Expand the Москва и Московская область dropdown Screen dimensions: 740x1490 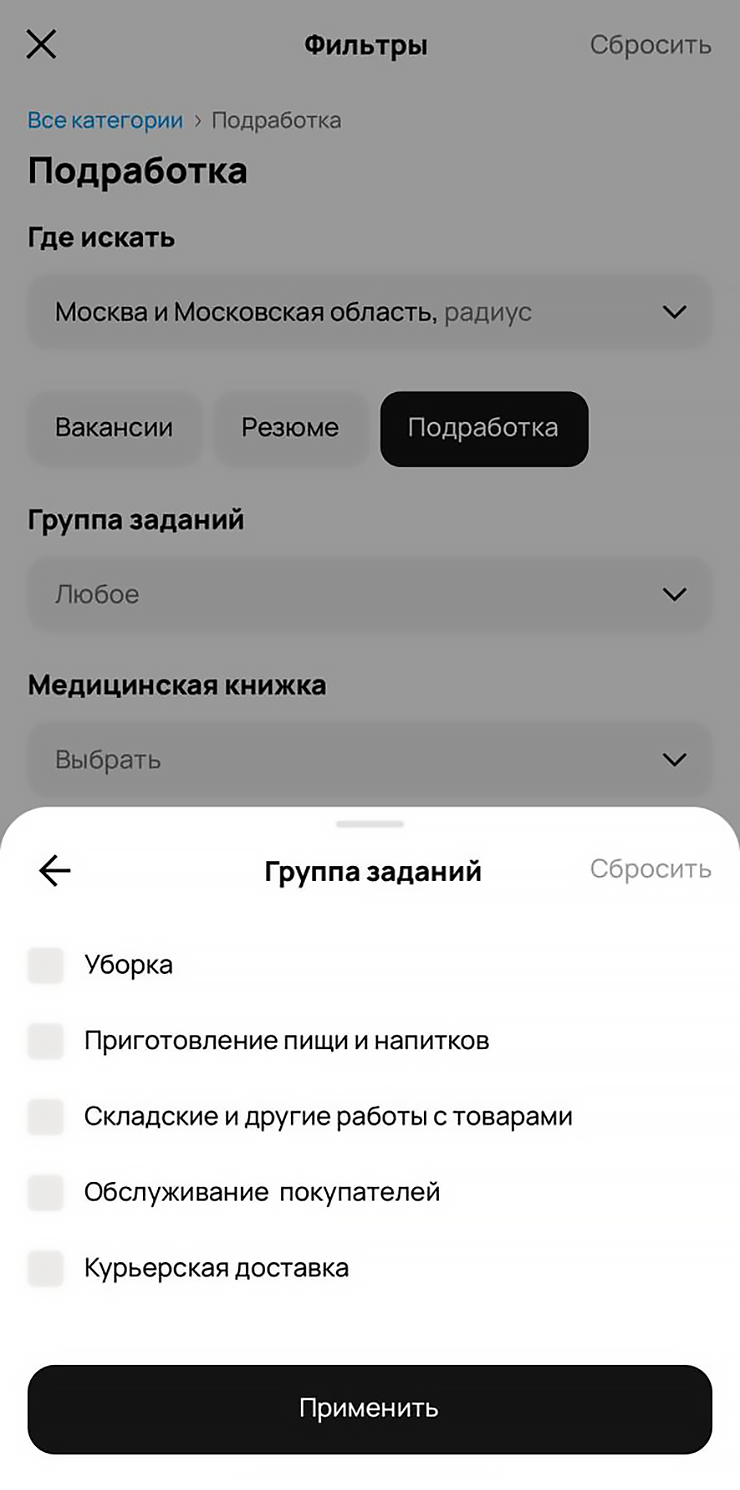(x=370, y=312)
